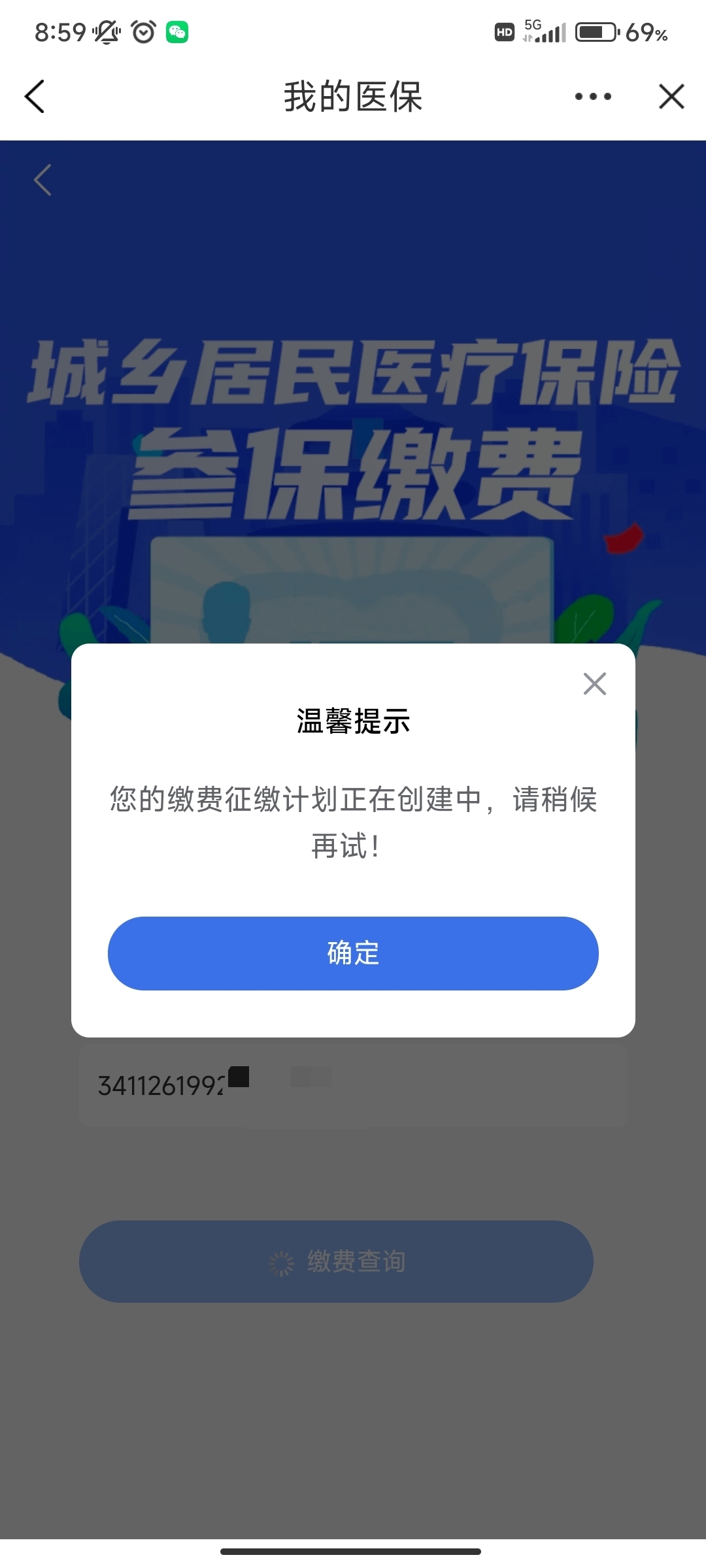Confirm the prompt with 确定
This screenshot has height=1568, width=706.
point(353,953)
